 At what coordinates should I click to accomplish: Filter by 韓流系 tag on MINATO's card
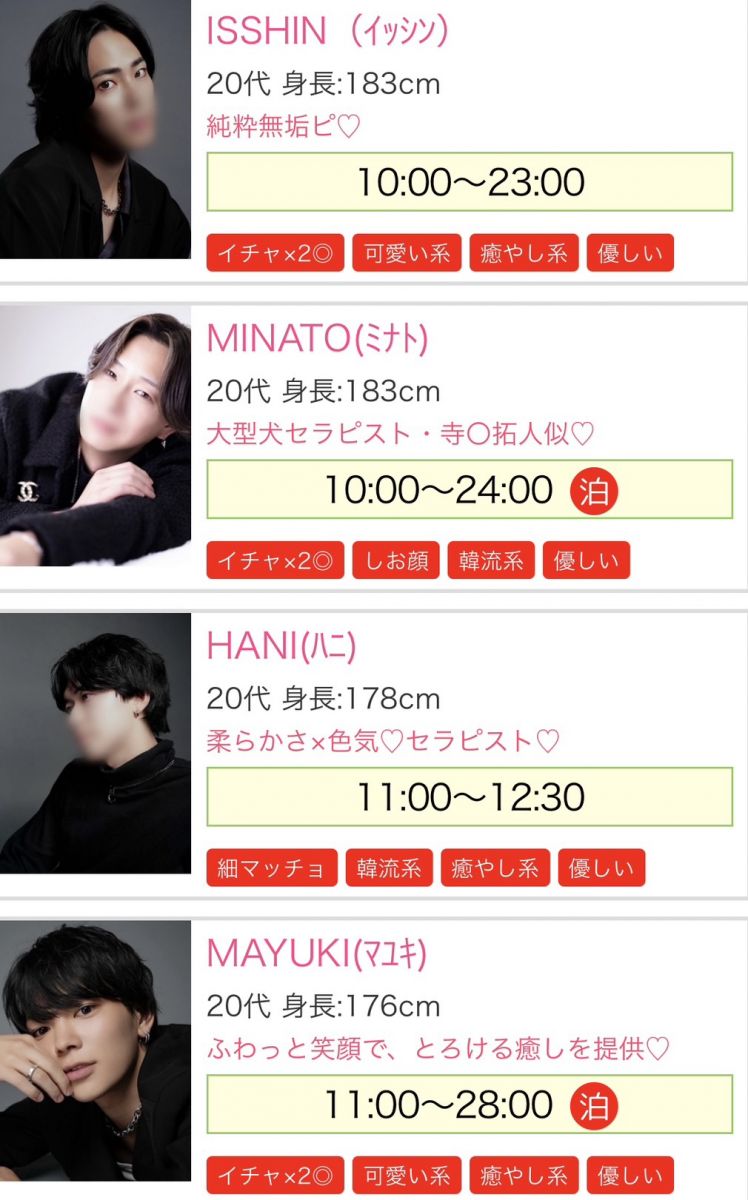(491, 561)
